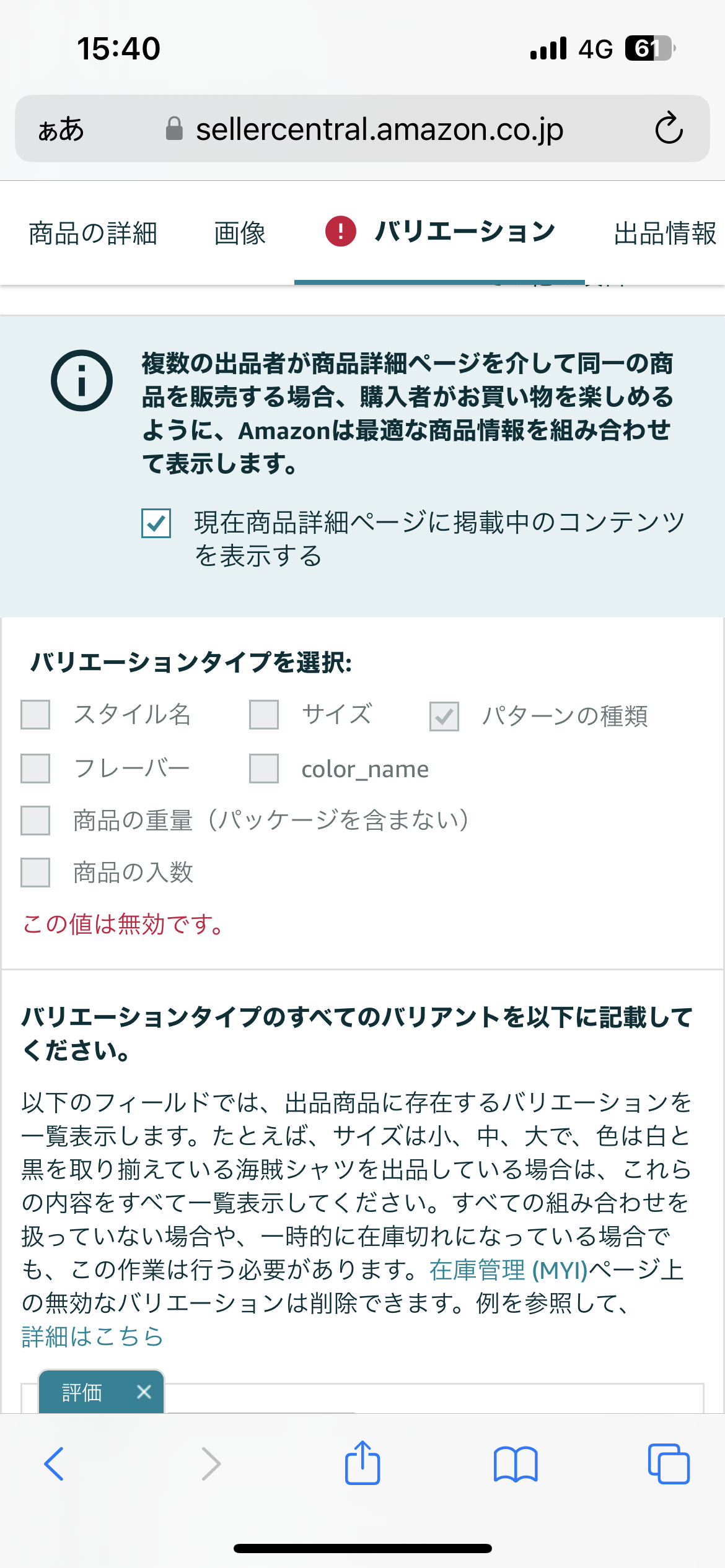This screenshot has height=1568, width=725.
Task: Check the color_name variation type
Action: [264, 769]
